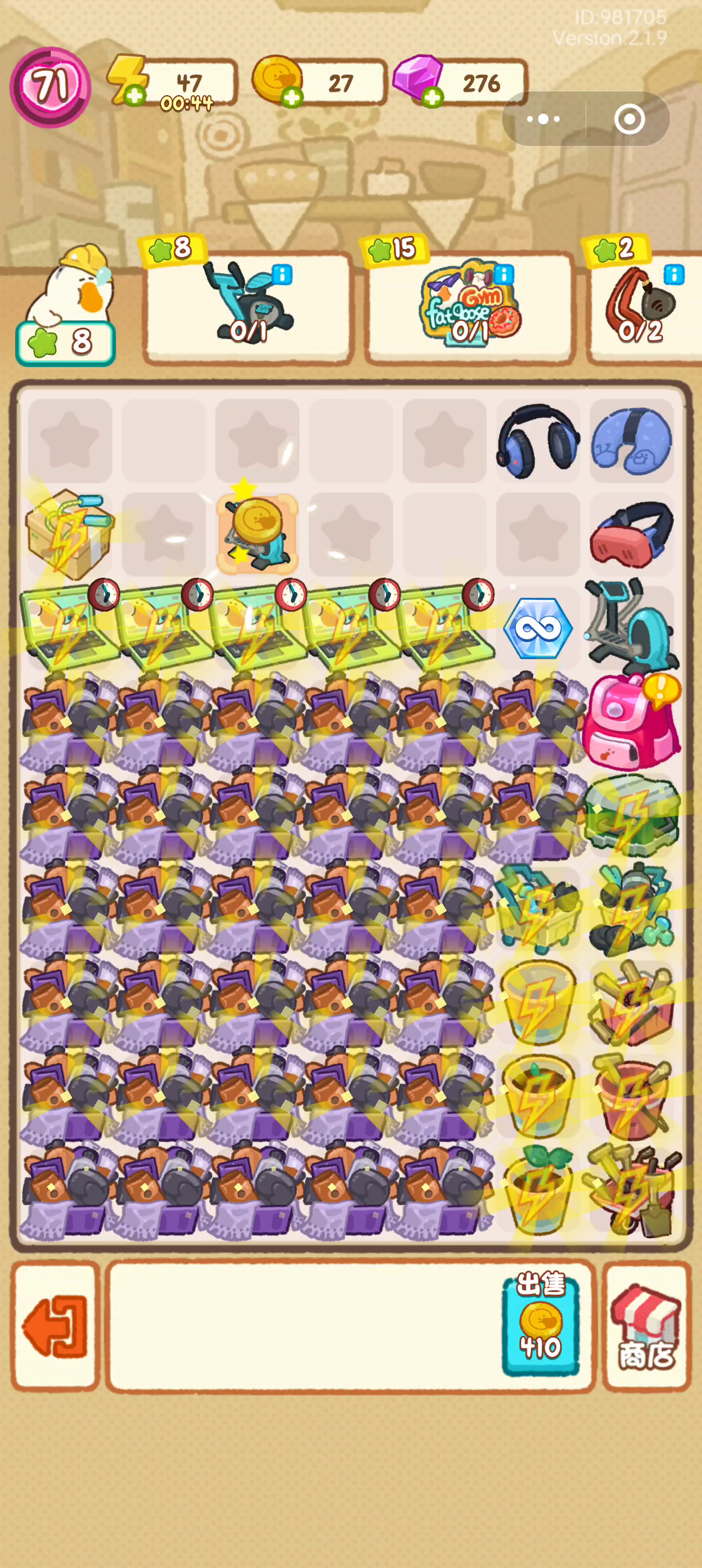Open info on the Fat Goose Gym order

pos(503,274)
